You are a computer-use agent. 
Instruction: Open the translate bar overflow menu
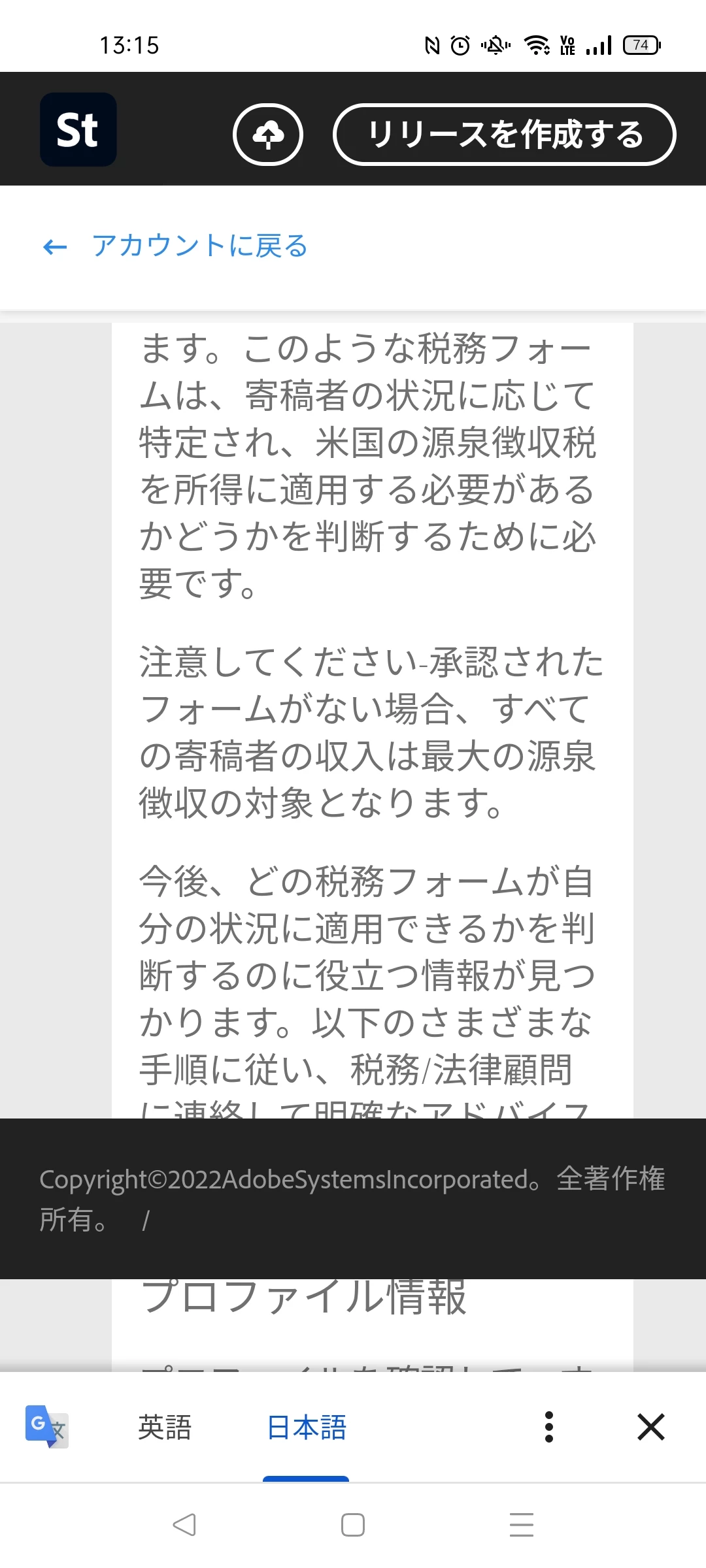pos(549,1427)
